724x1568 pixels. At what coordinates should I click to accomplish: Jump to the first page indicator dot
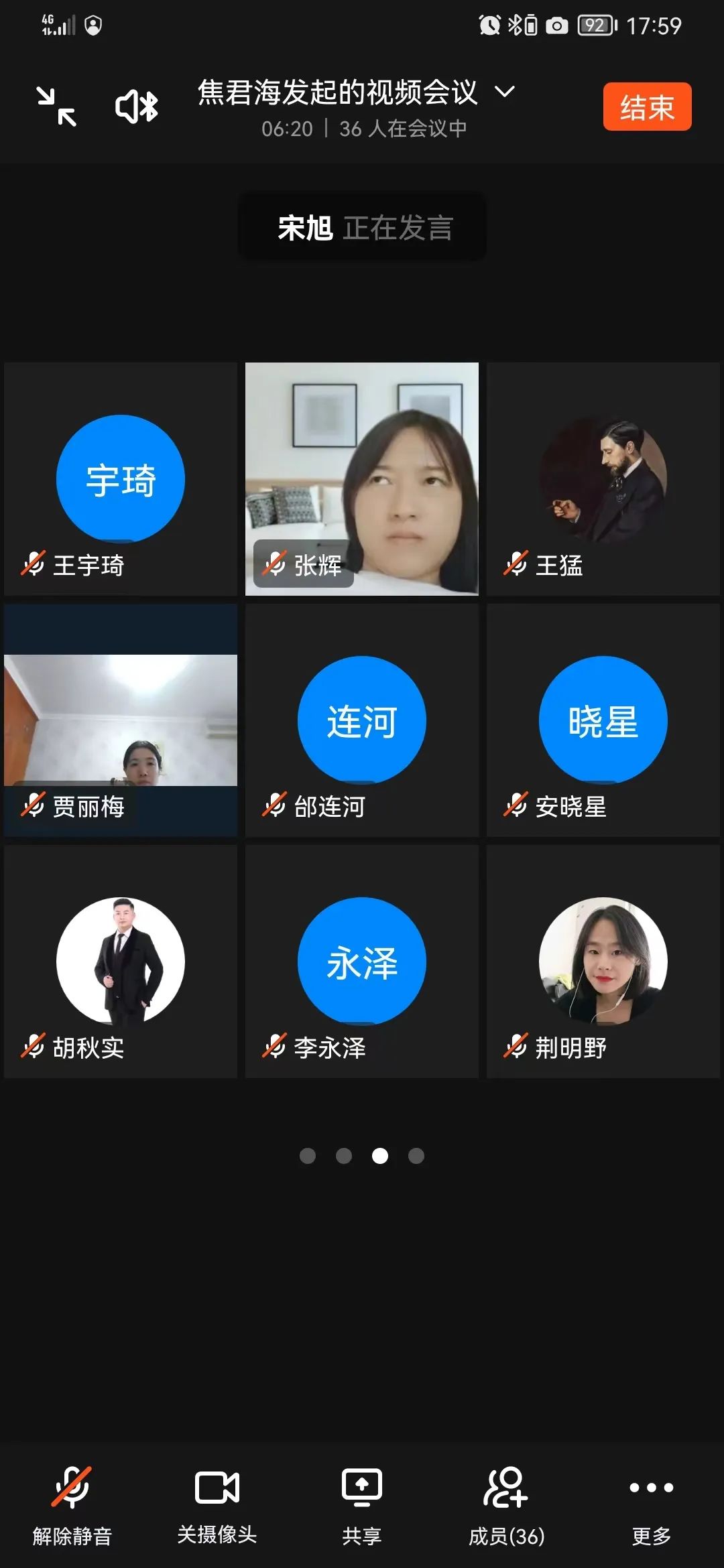coord(308,1156)
